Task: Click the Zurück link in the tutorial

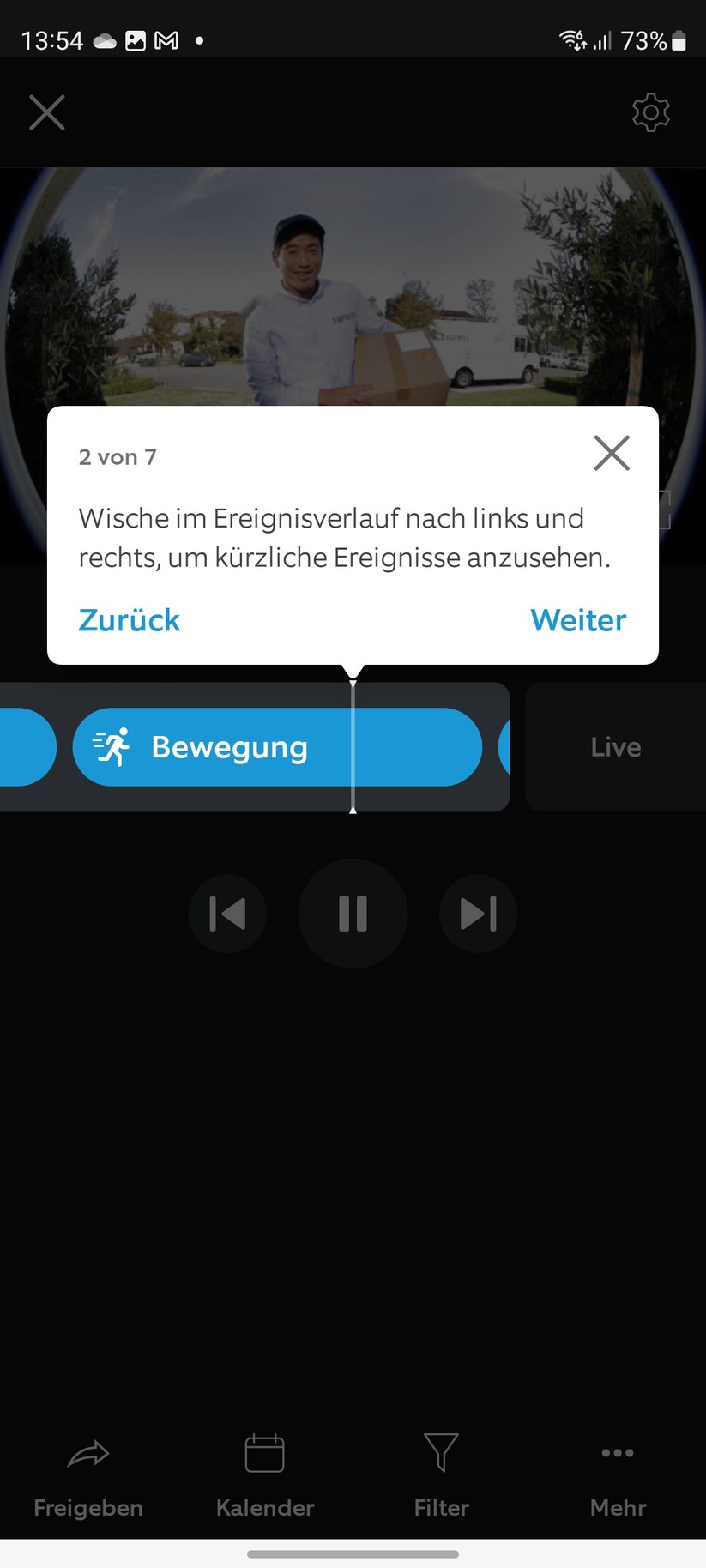Action: coord(129,619)
